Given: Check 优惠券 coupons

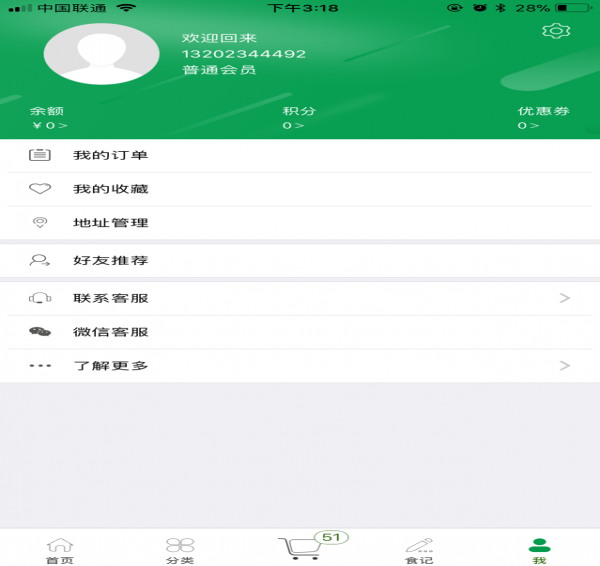Looking at the screenshot, I should coord(543,118).
